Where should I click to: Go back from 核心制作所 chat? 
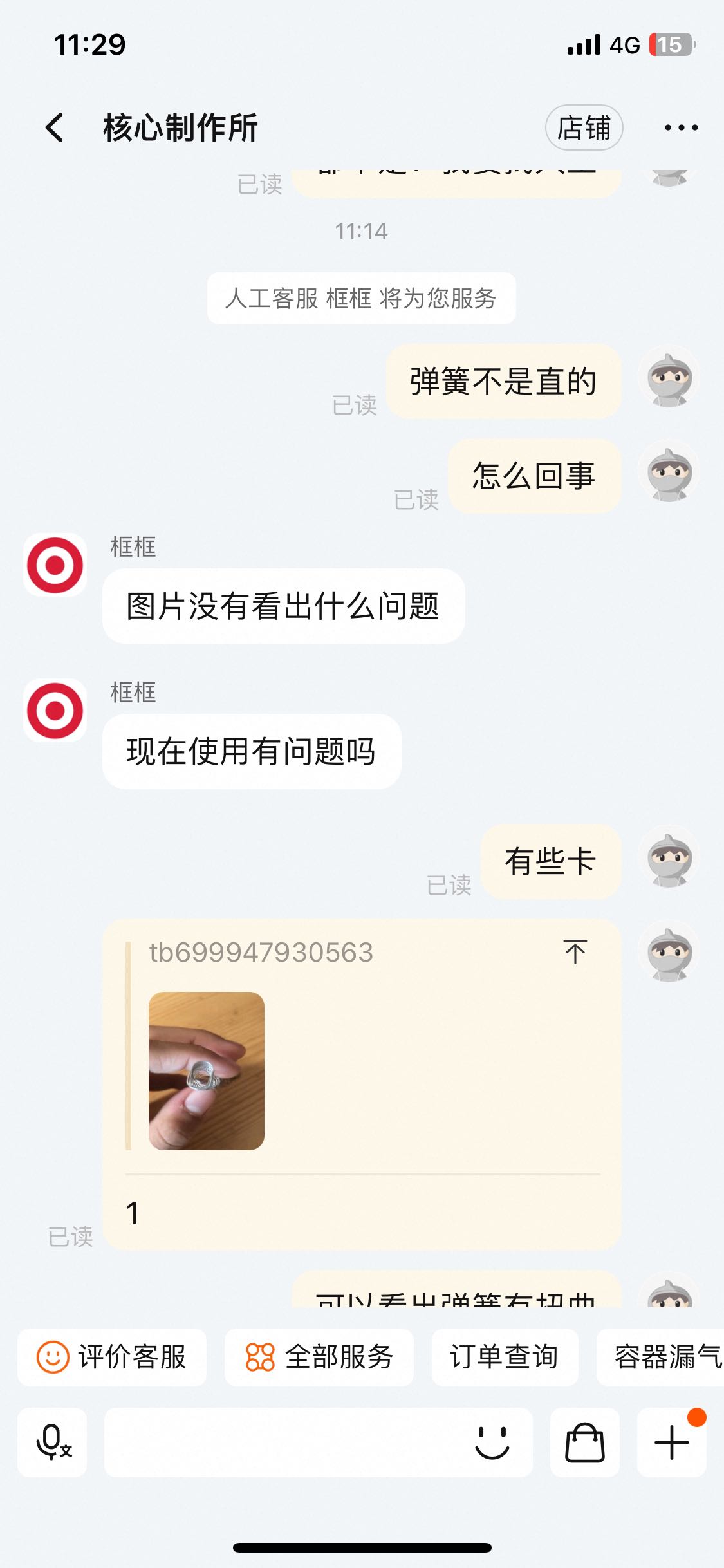(55, 127)
